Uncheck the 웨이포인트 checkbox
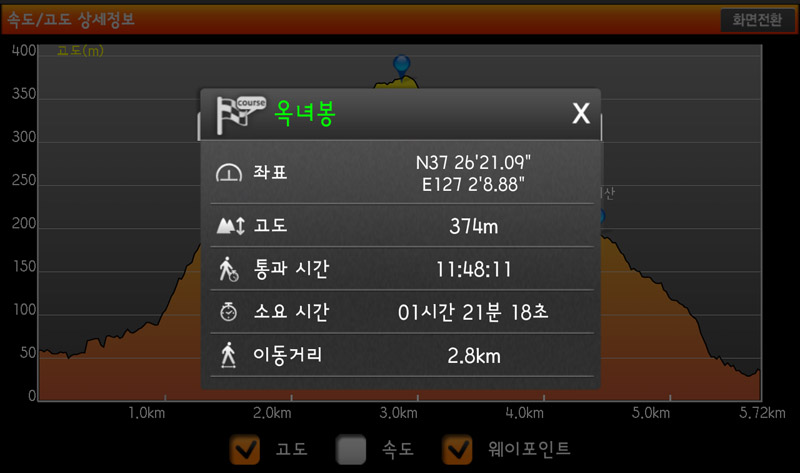 (460, 451)
